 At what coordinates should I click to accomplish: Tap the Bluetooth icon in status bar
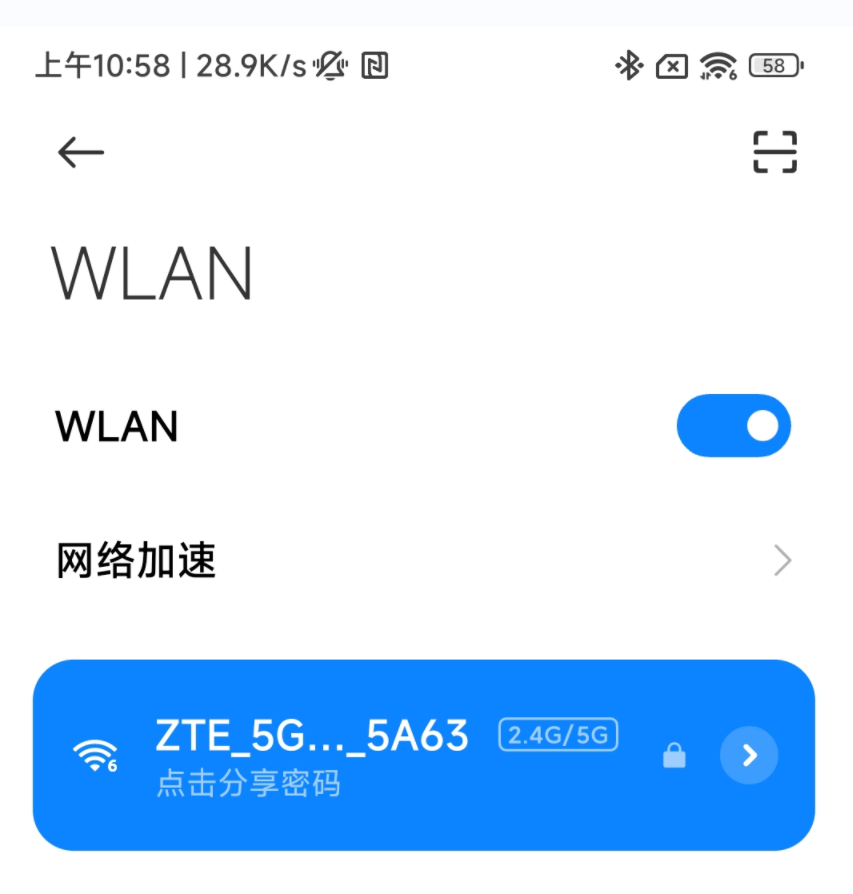tap(629, 64)
